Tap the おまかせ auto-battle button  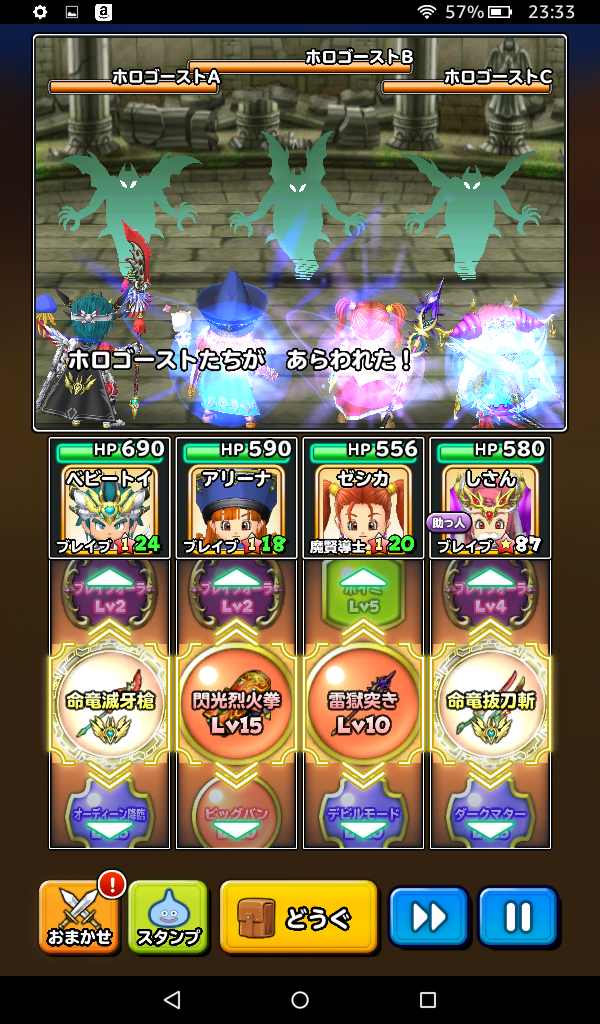[80, 917]
